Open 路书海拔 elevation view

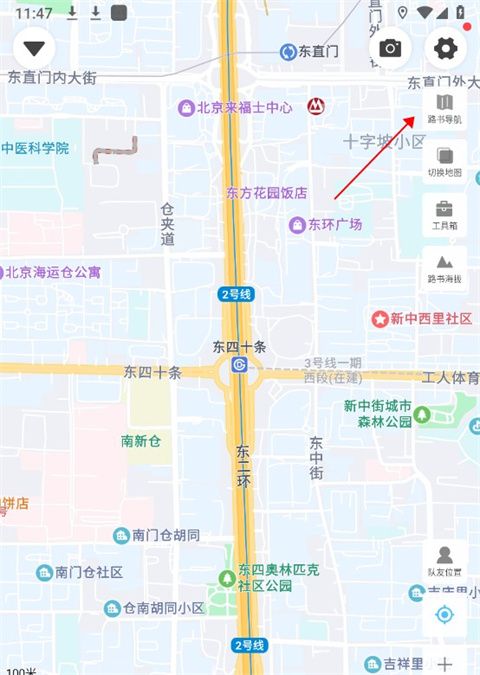pos(445,269)
